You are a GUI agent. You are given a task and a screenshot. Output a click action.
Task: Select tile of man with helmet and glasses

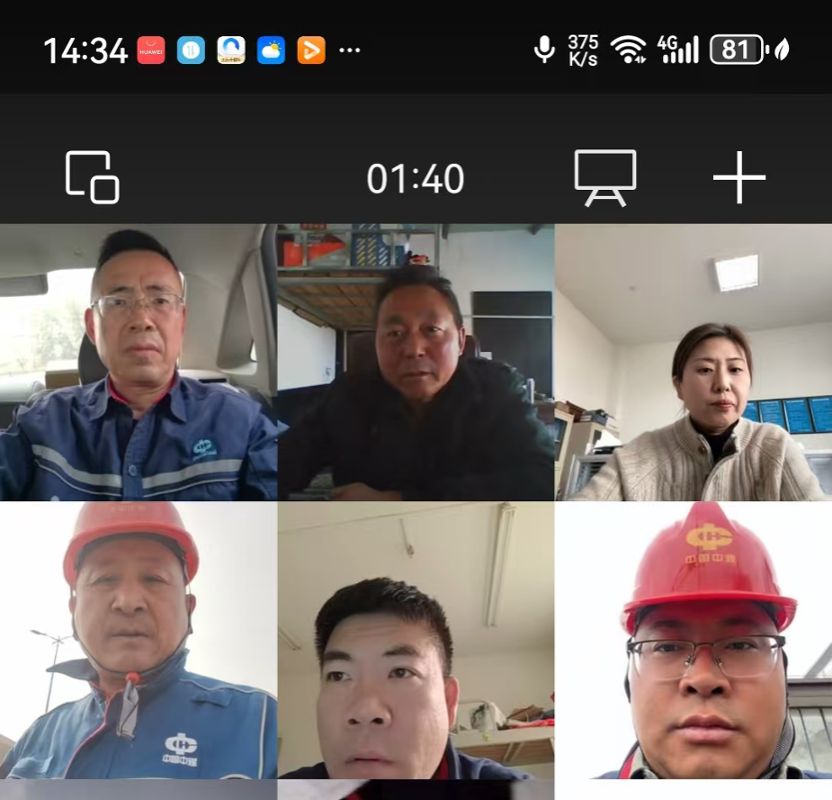point(694,640)
